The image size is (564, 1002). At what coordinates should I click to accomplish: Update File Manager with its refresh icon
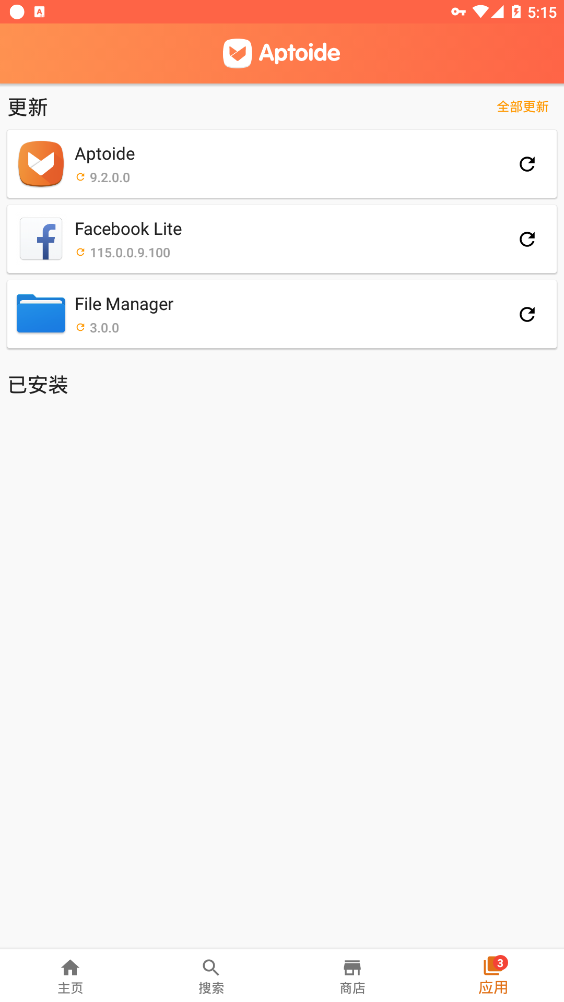[527, 314]
